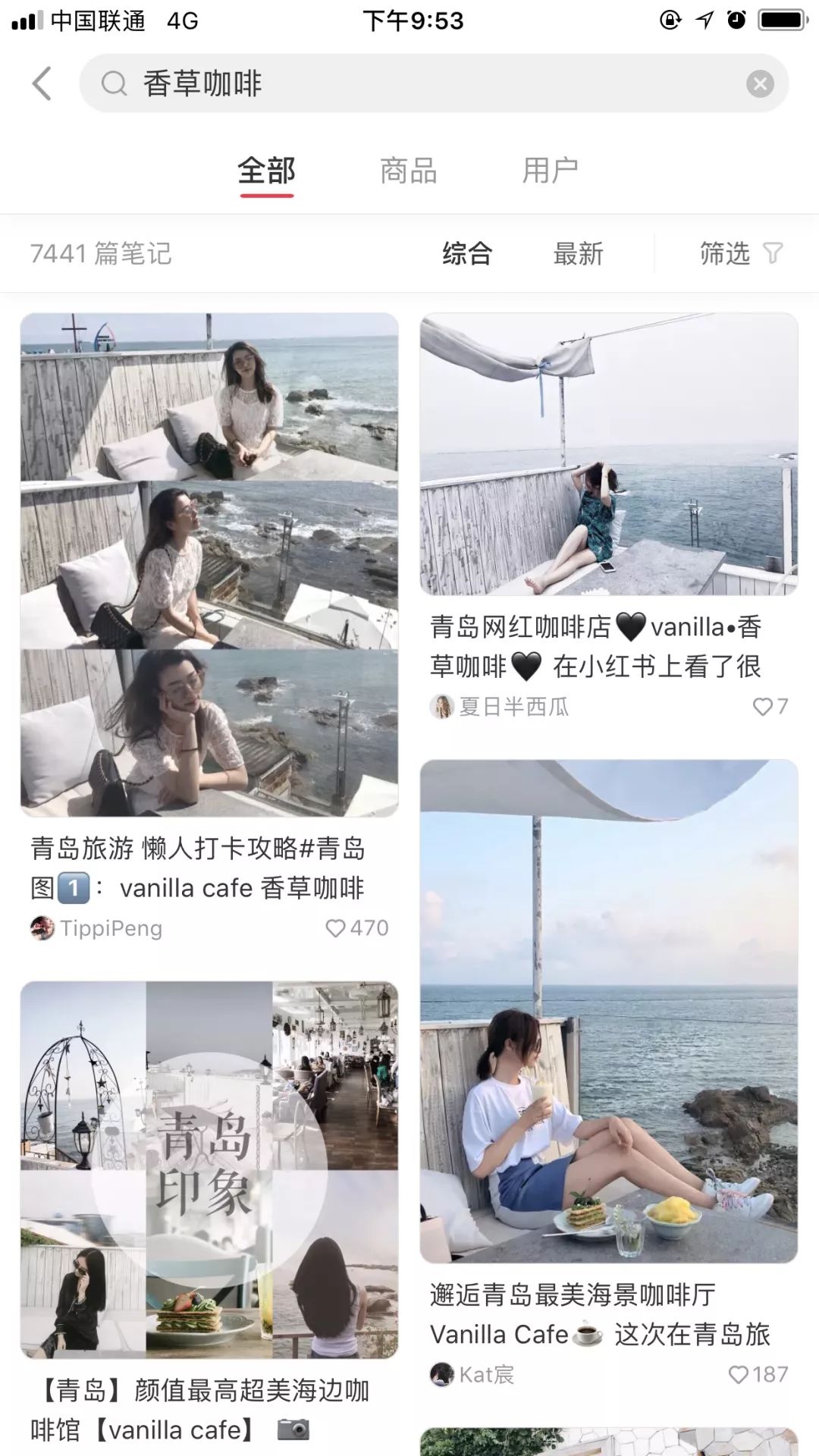View TippiPeng's user profile
The image size is (819, 1456).
pyautogui.click(x=97, y=928)
